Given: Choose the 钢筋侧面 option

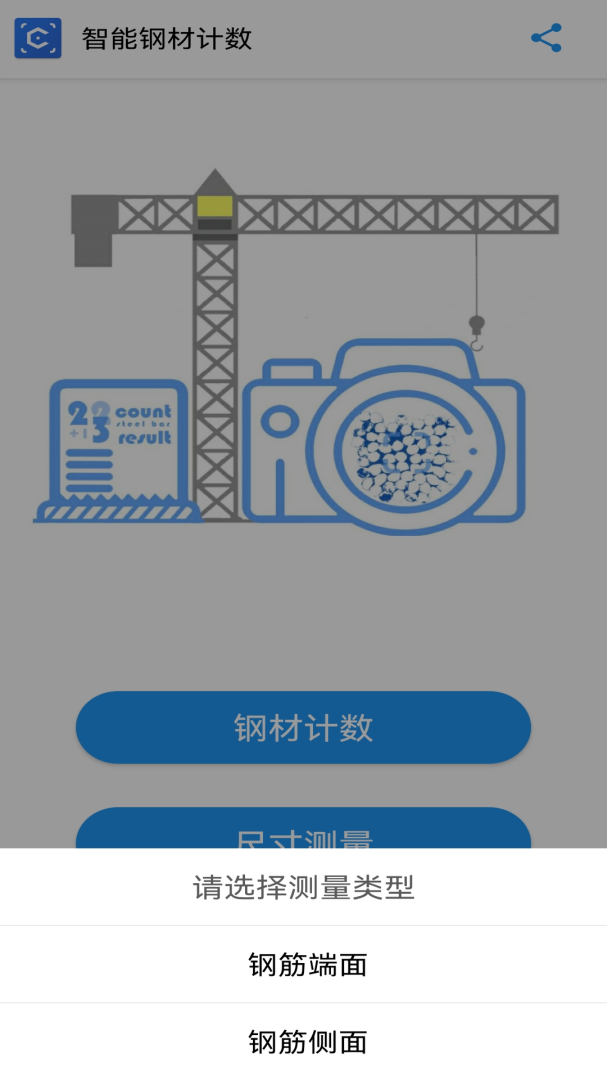Looking at the screenshot, I should tap(303, 1041).
